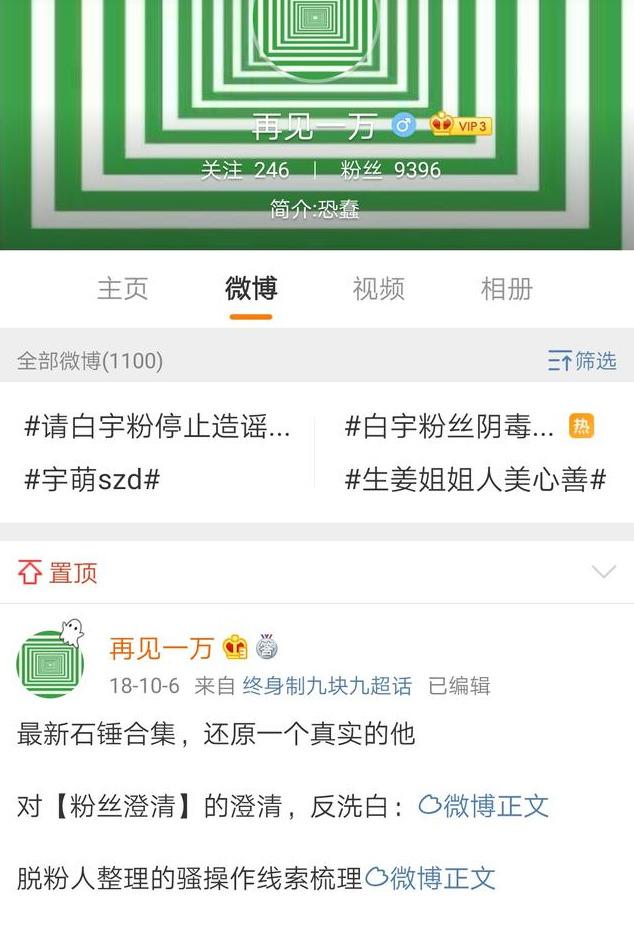The image size is (634, 926).
Task: Expand the pinned post dropdown chevron
Action: (604, 572)
